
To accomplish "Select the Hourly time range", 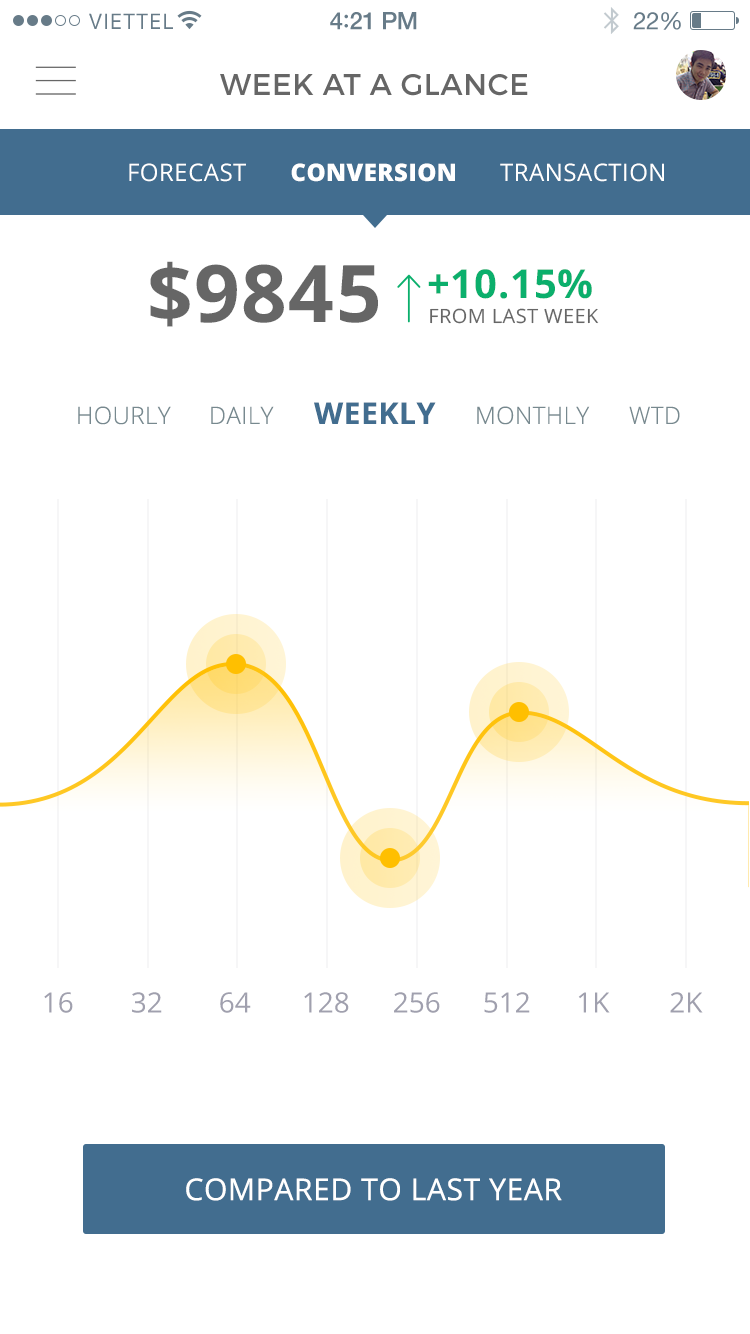I will tap(124, 415).
